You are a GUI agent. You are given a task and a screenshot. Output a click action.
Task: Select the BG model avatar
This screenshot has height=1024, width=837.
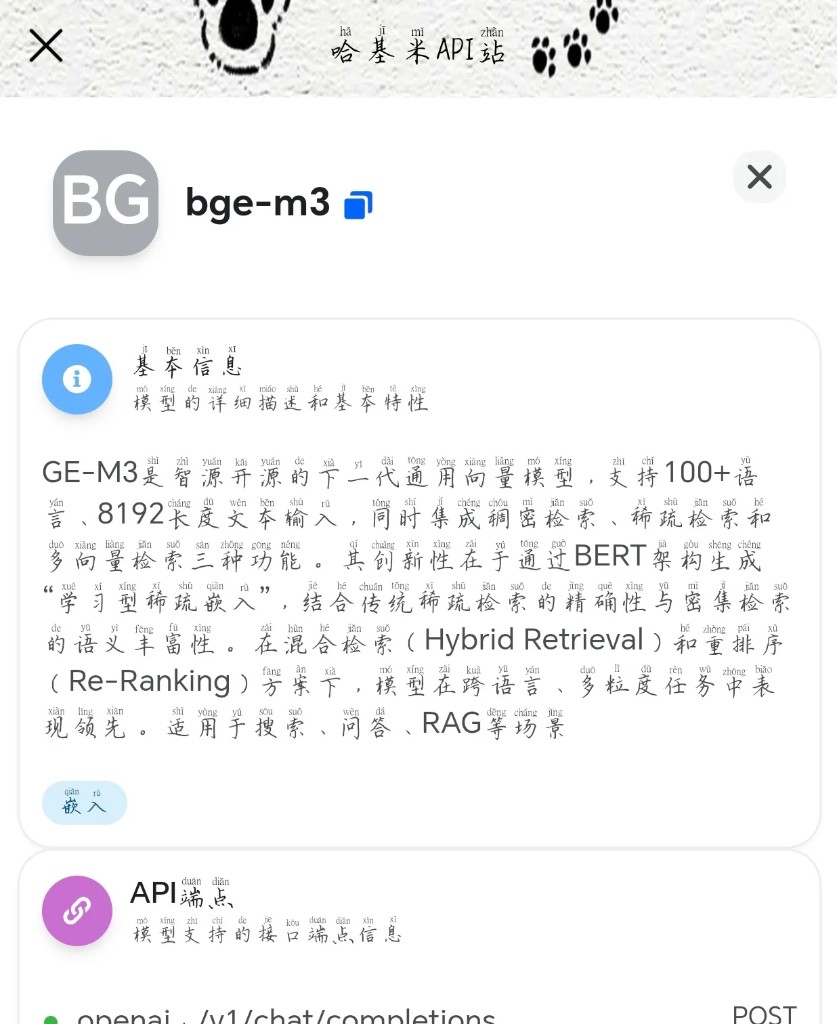[x=105, y=203]
